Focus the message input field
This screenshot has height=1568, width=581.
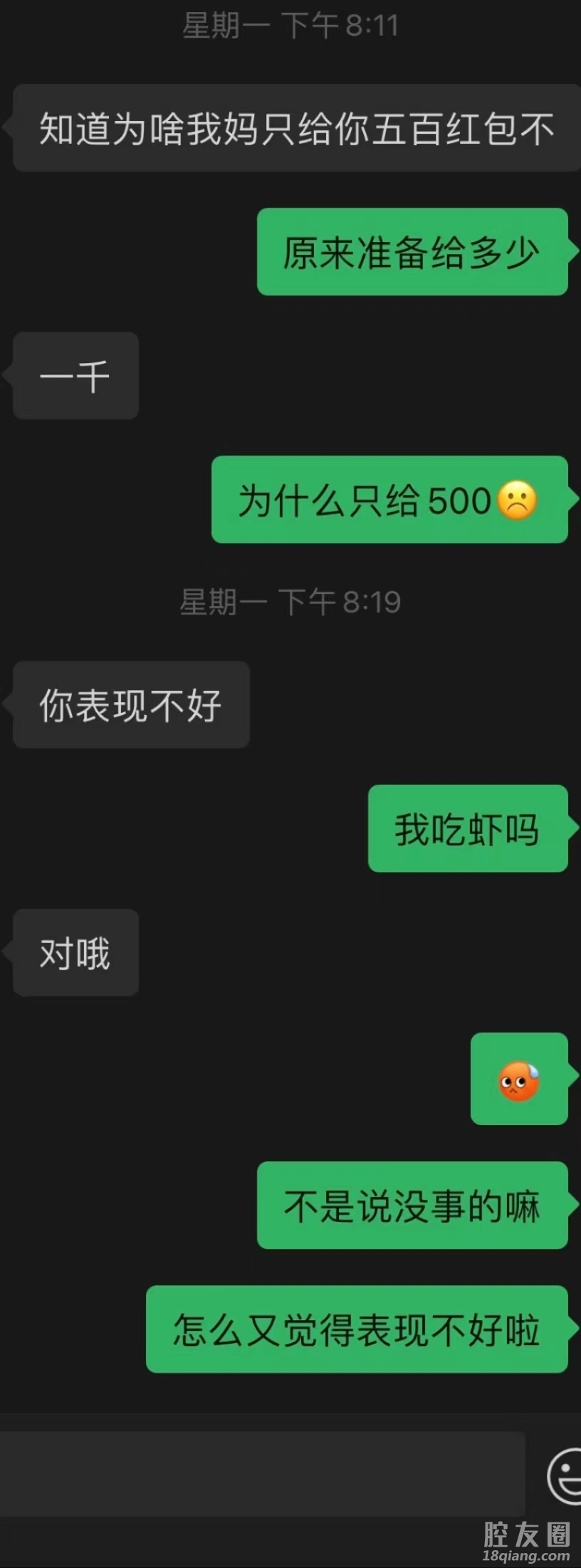[262, 1473]
